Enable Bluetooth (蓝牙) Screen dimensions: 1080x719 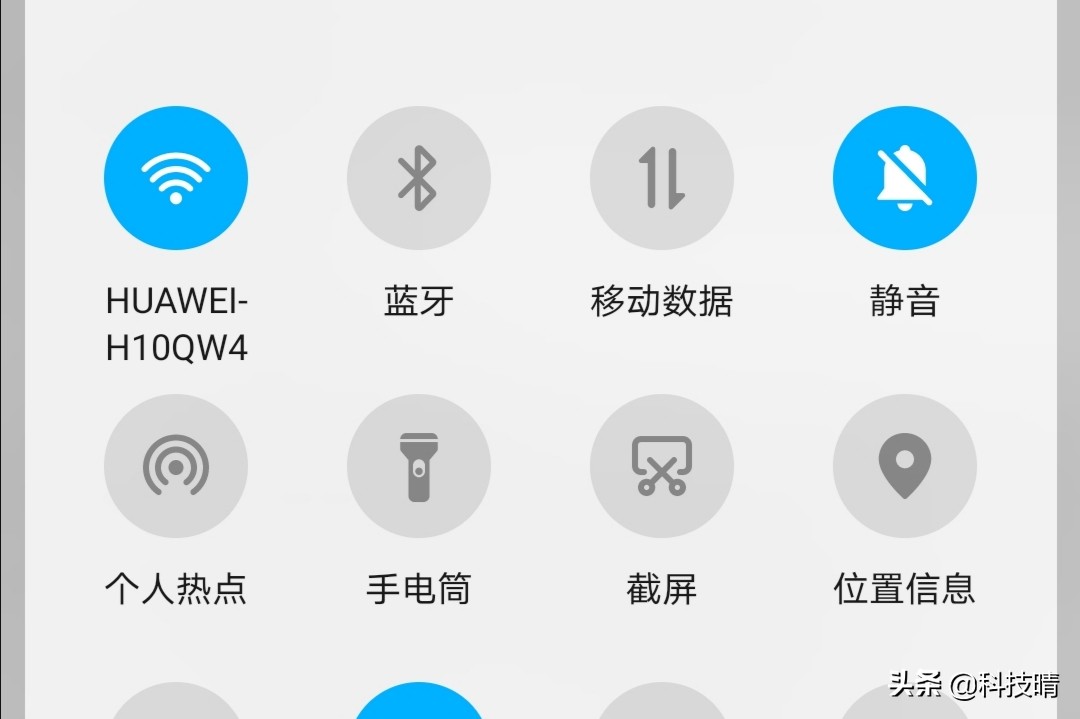(419, 178)
